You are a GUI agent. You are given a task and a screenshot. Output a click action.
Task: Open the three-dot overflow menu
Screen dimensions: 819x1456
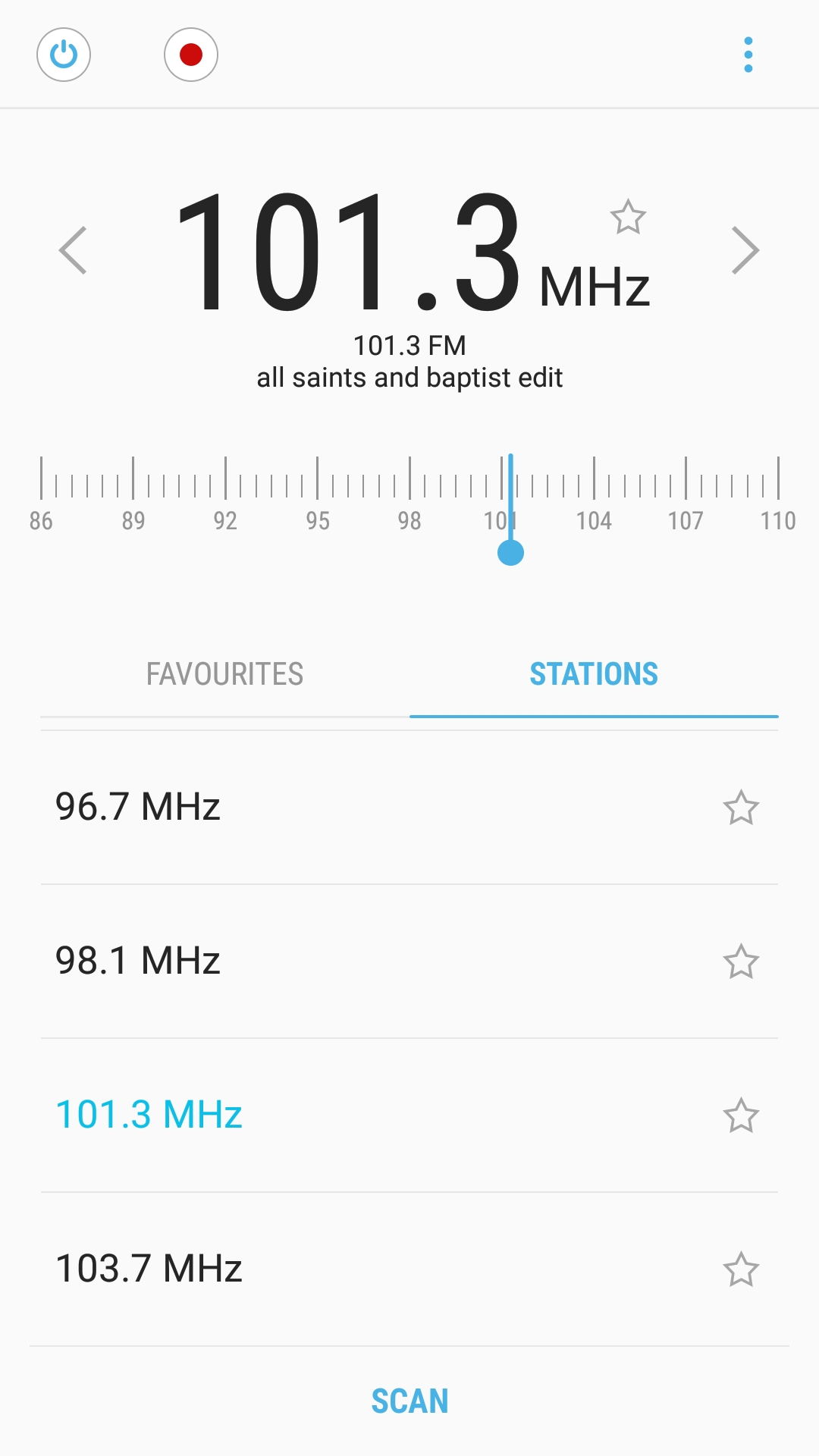tap(748, 55)
